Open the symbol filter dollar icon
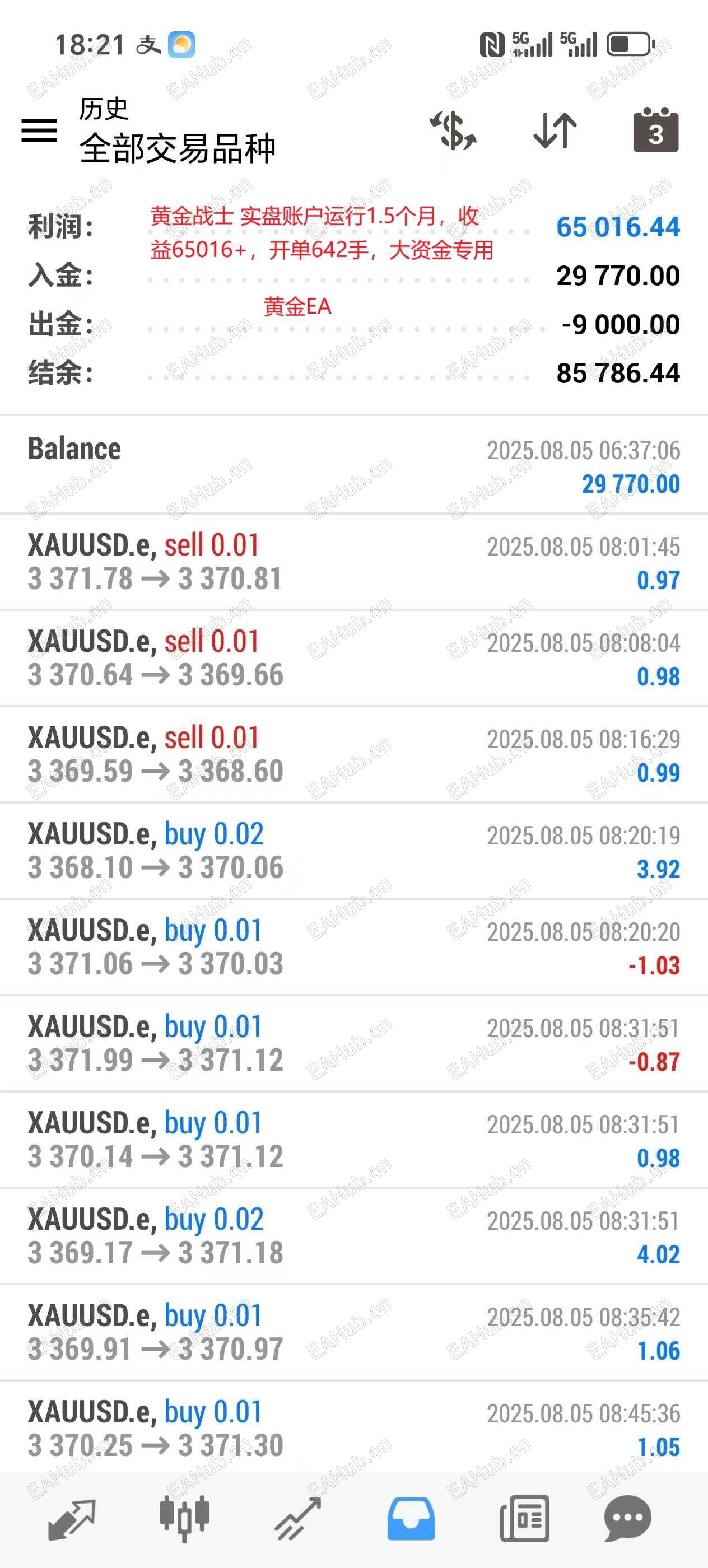Screen dimensions: 708x1568 click(x=454, y=130)
